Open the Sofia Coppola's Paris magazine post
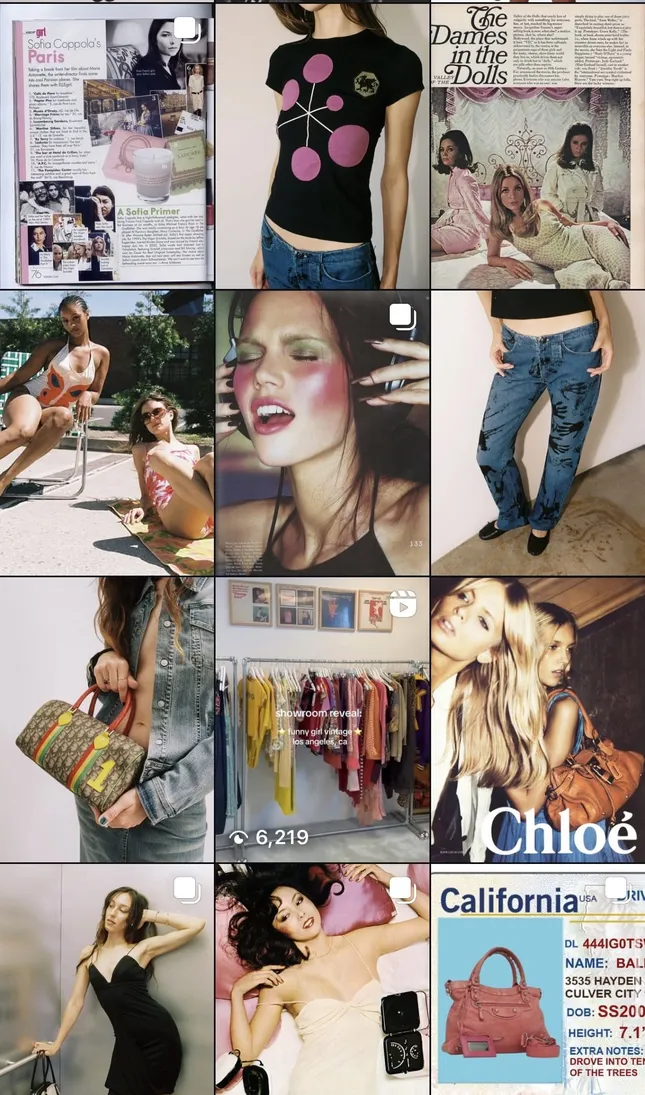The image size is (645, 1095). click(x=106, y=145)
